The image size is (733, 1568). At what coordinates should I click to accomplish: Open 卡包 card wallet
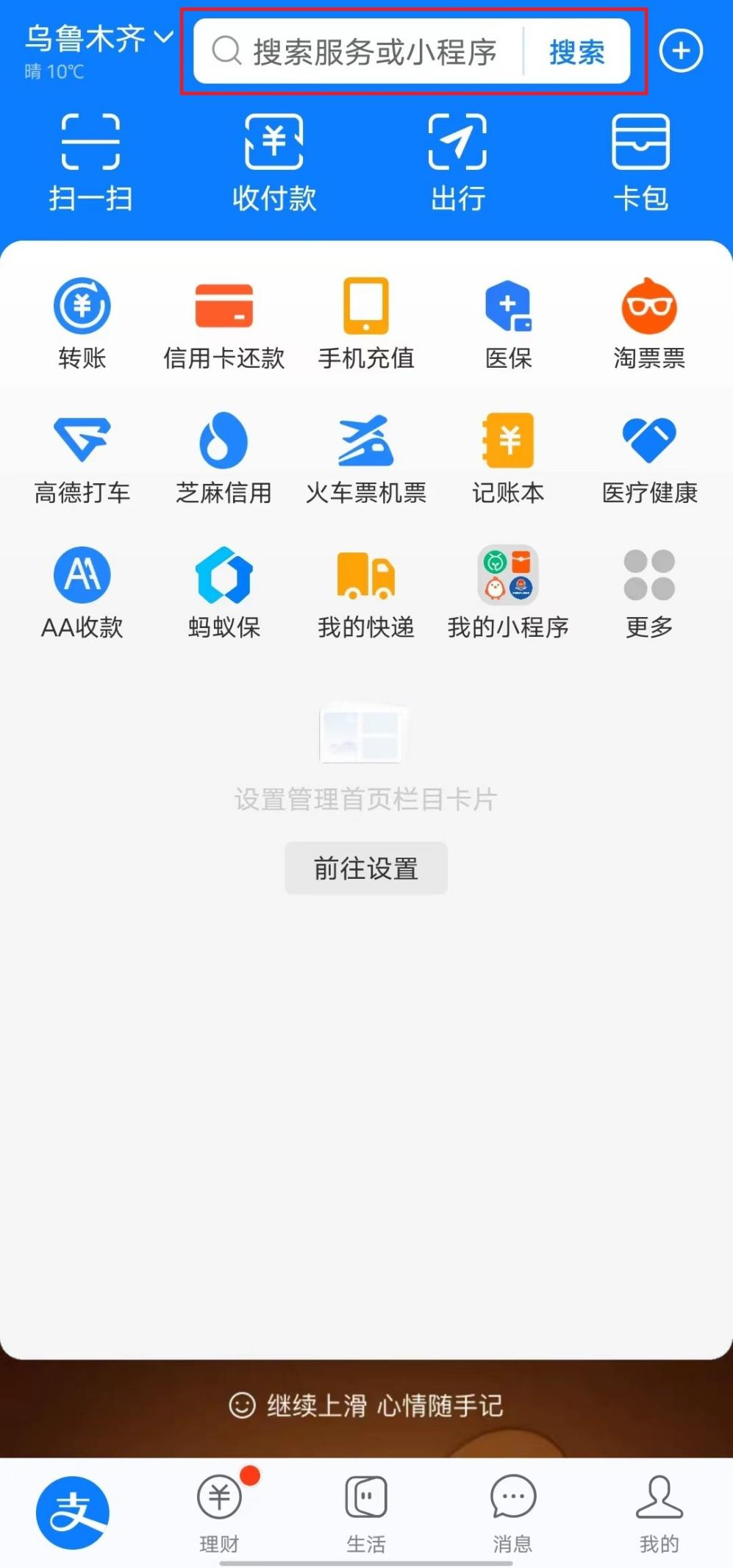pos(640,163)
